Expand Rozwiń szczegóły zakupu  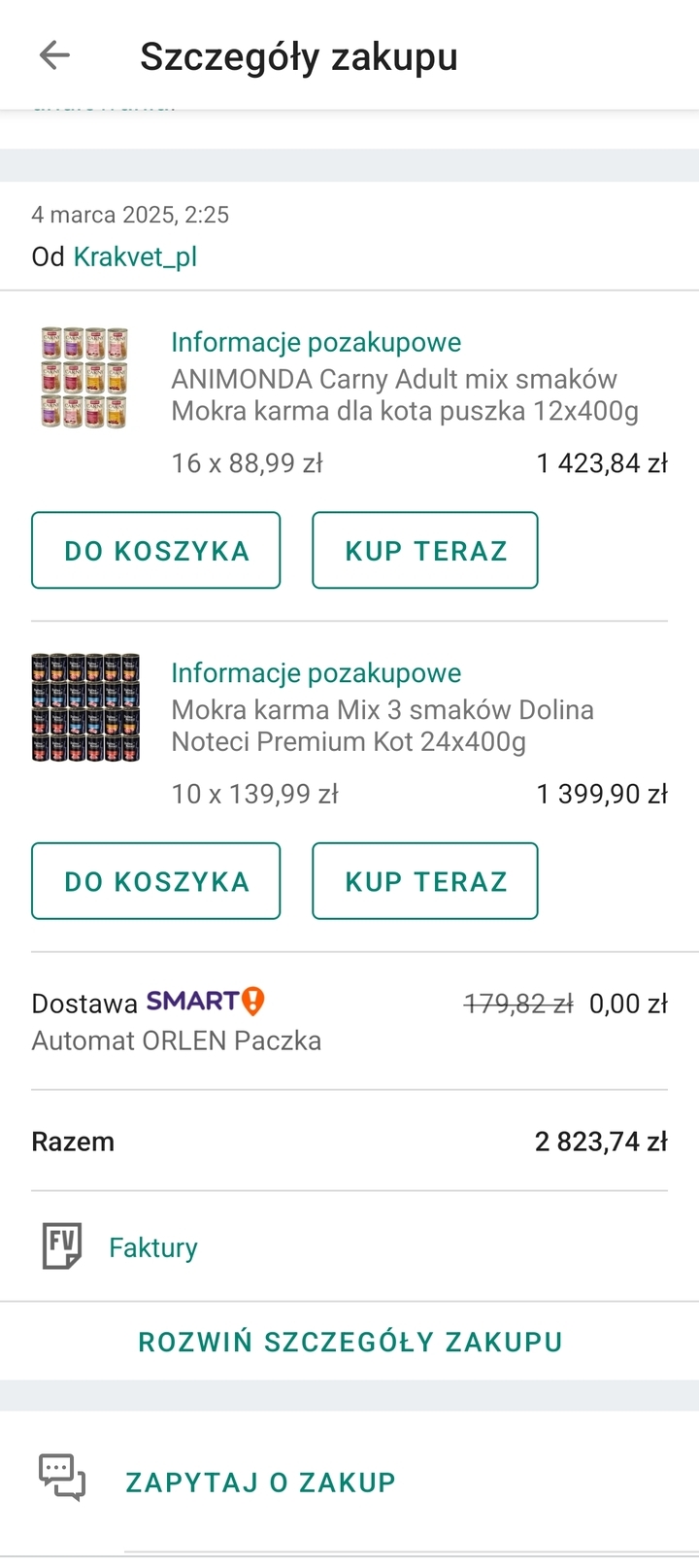click(349, 1342)
